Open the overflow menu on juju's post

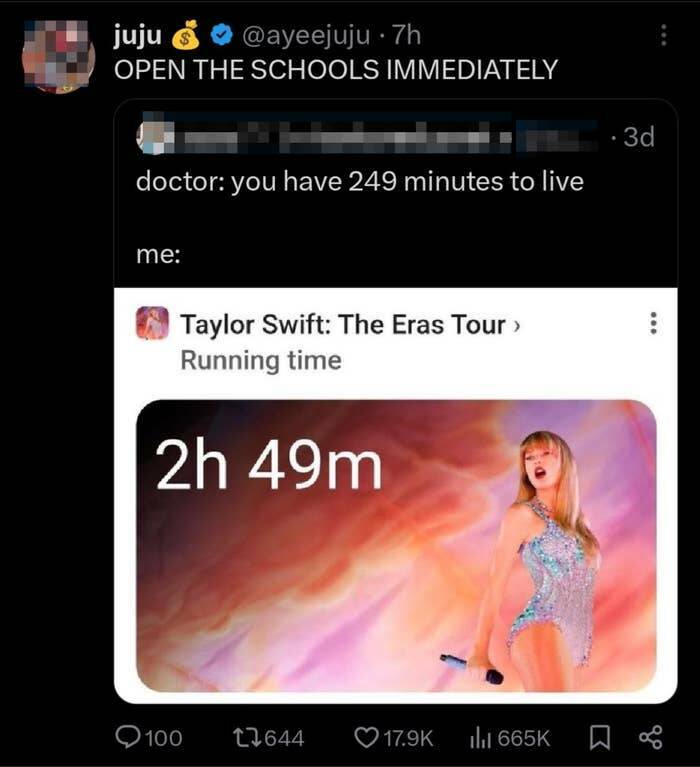coord(661,35)
